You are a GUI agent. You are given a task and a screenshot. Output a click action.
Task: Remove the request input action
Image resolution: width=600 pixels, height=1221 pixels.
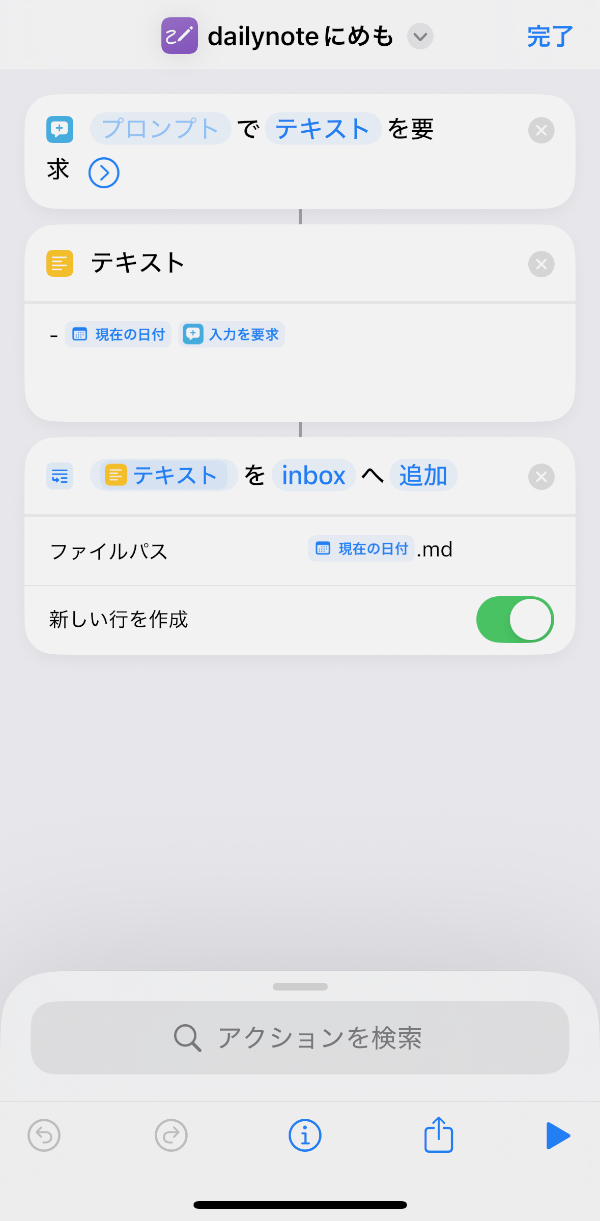tap(541, 131)
